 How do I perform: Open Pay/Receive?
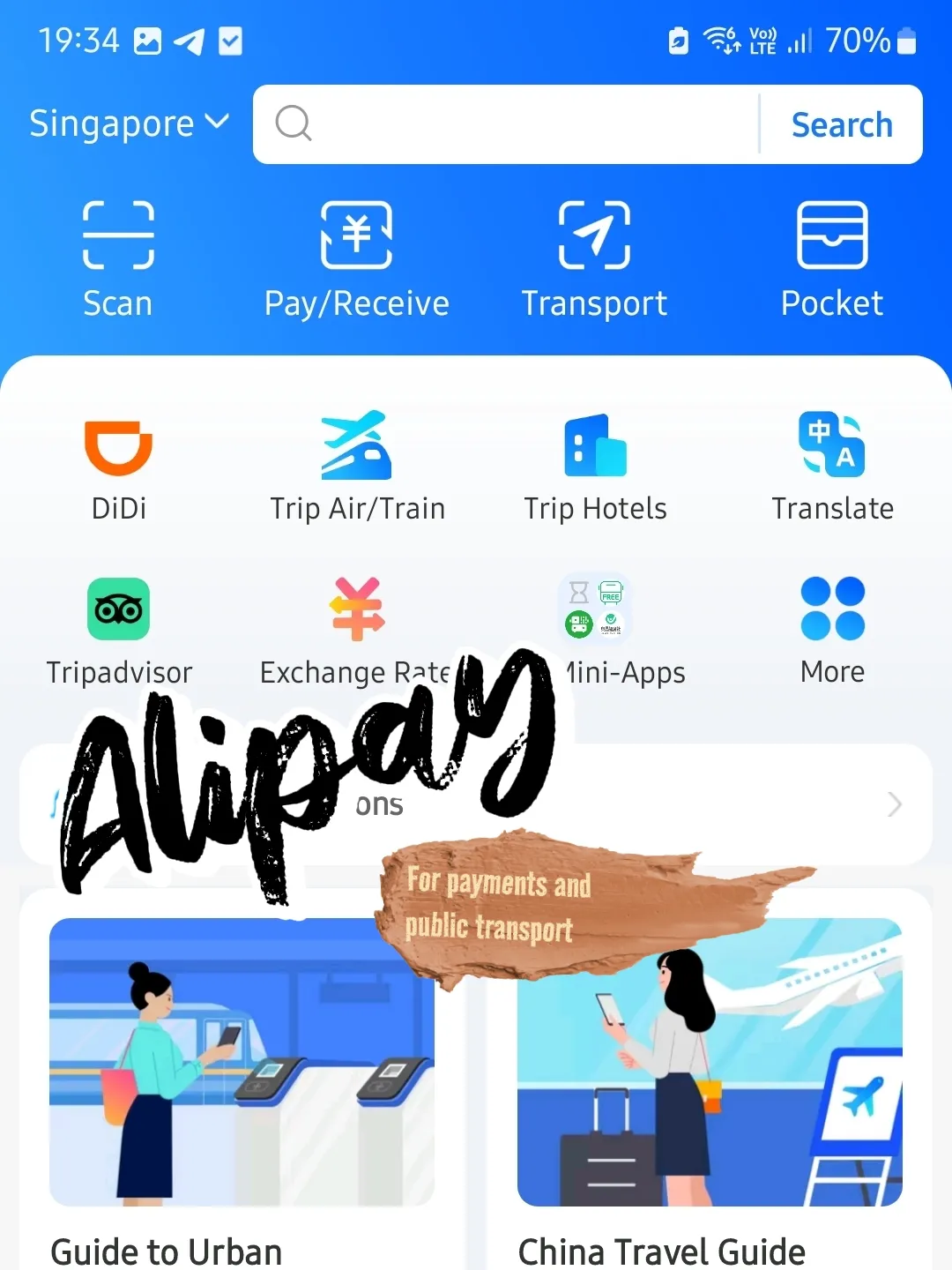click(x=356, y=258)
